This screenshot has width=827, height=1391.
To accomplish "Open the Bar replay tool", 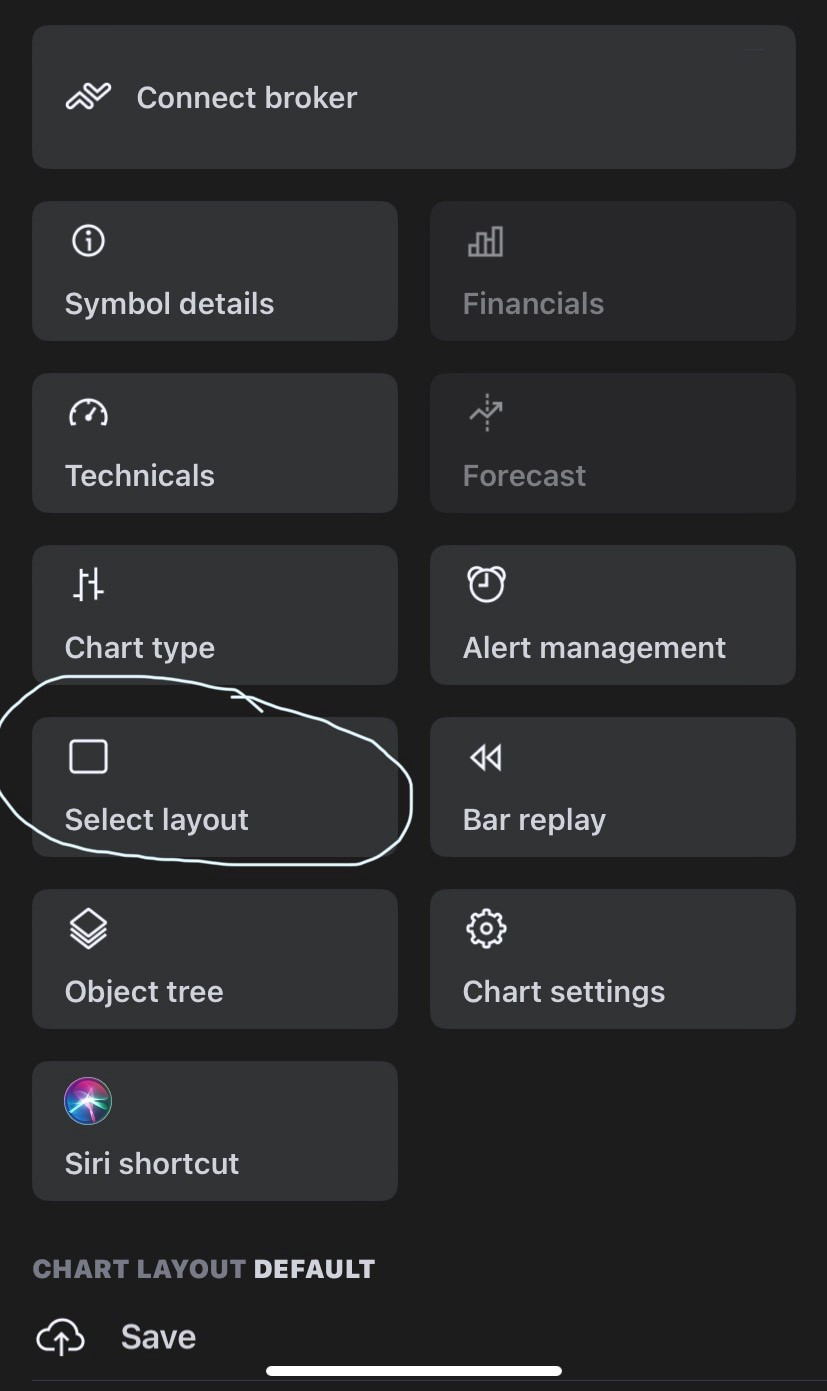I will point(612,787).
